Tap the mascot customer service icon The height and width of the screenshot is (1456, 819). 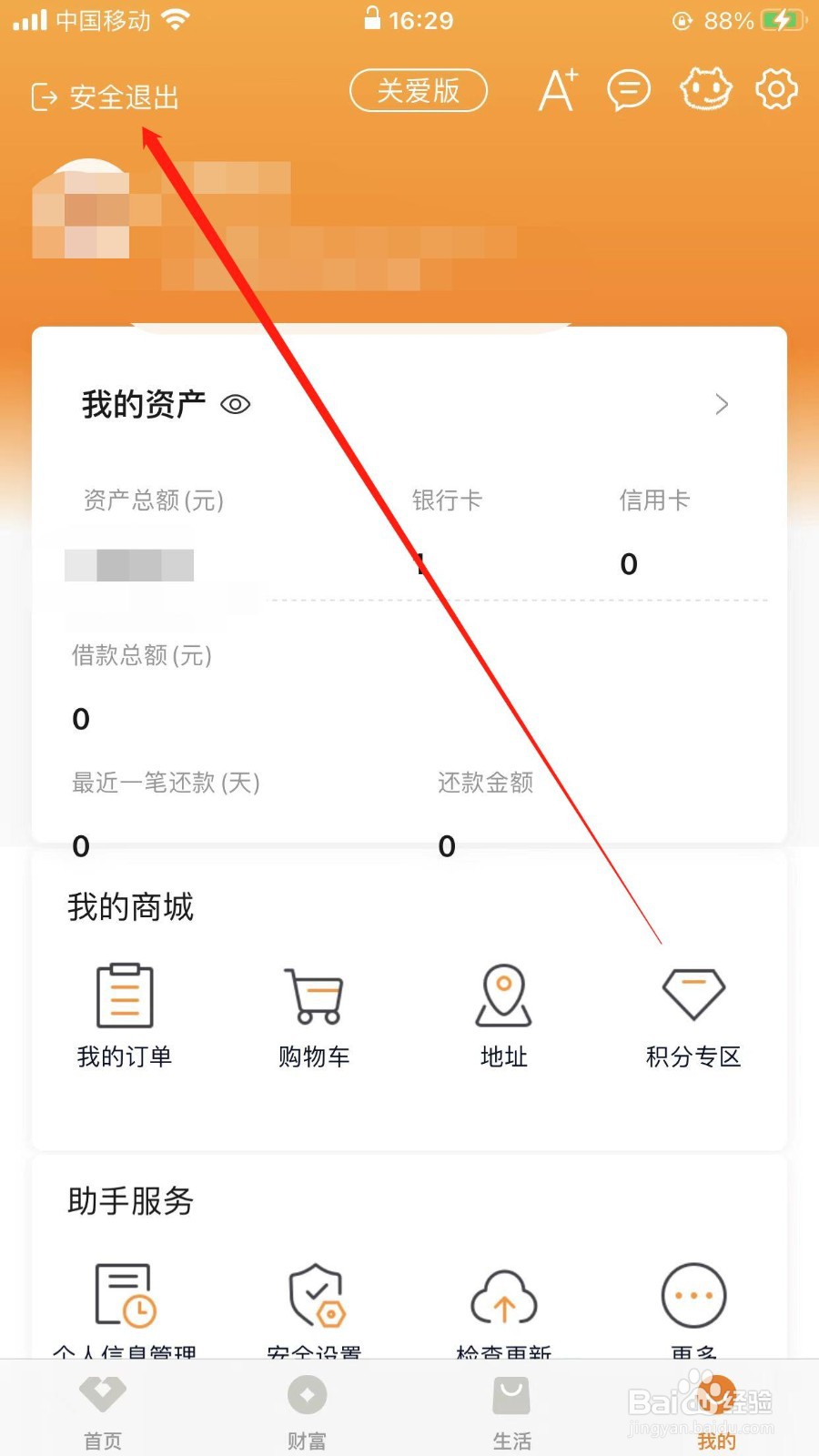click(x=704, y=89)
